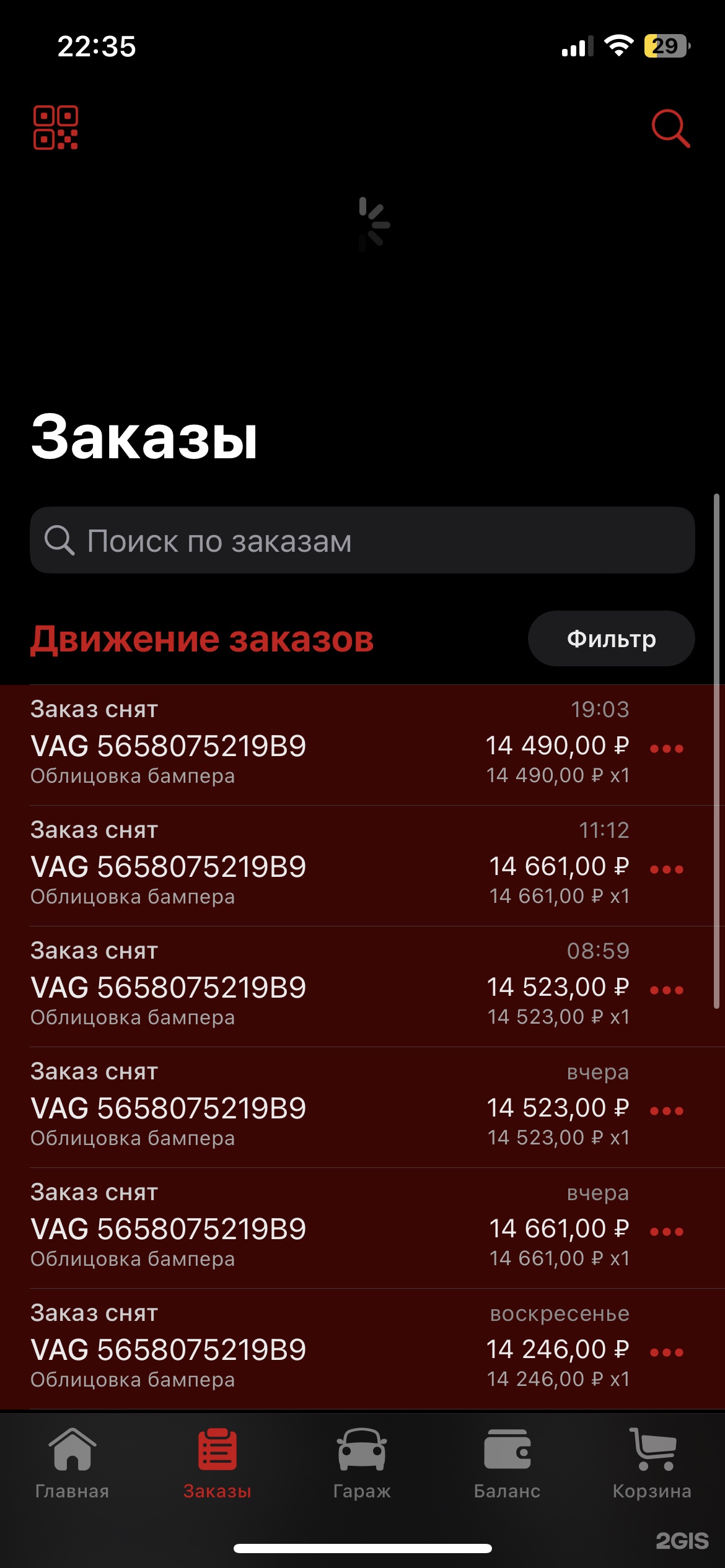The width and height of the screenshot is (725, 1568).
Task: Open the cancelled order from 19:03
Action: point(248,745)
